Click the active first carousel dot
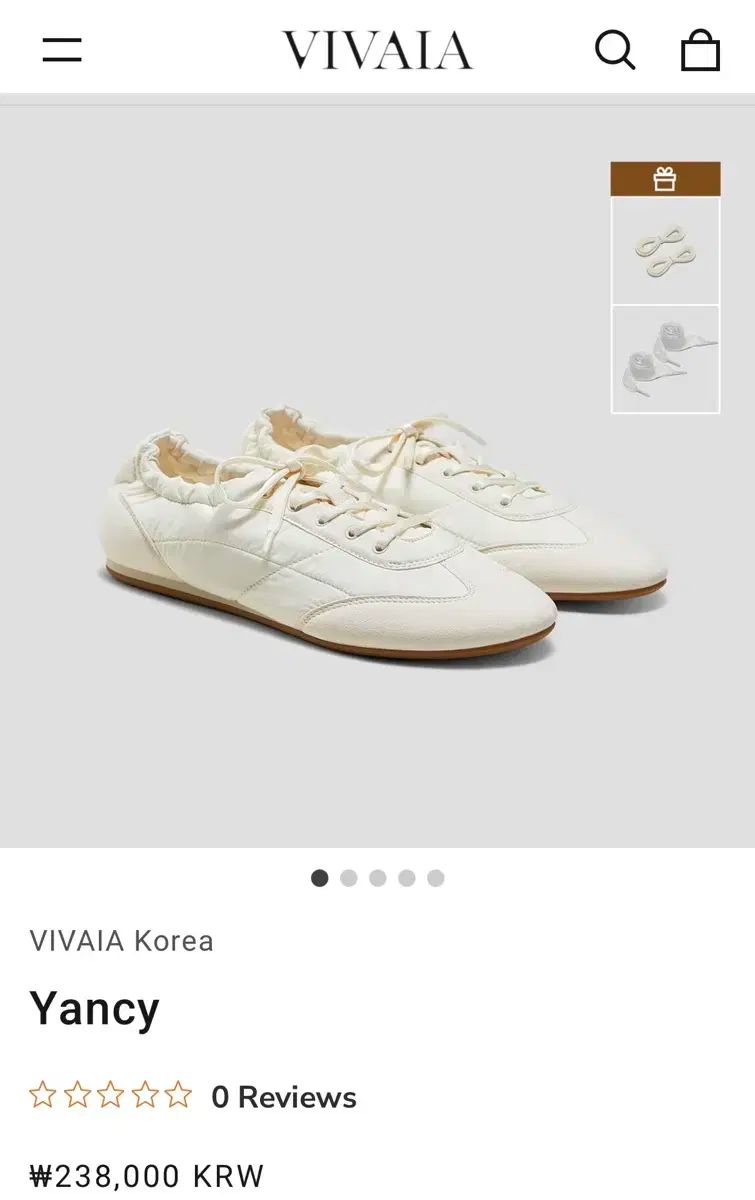Image resolution: width=755 pixels, height=1200 pixels. coord(320,877)
